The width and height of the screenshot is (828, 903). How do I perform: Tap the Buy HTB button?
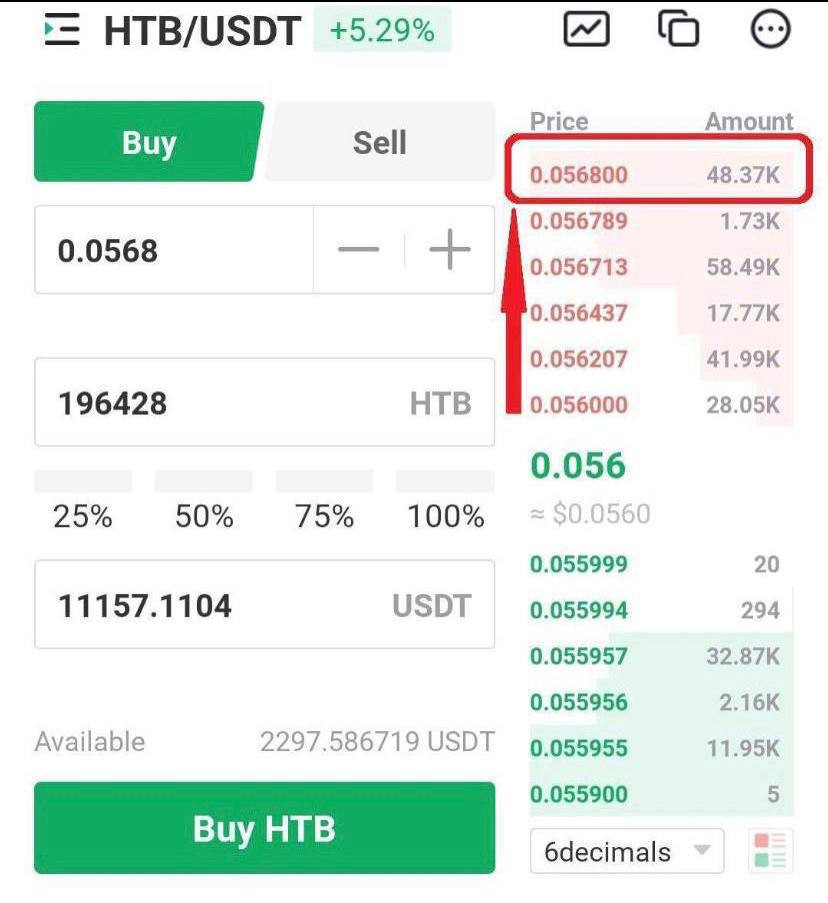click(264, 828)
